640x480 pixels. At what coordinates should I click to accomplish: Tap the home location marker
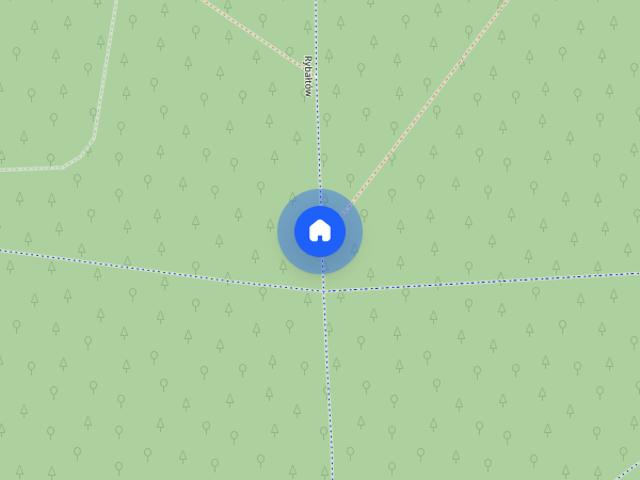point(320,231)
